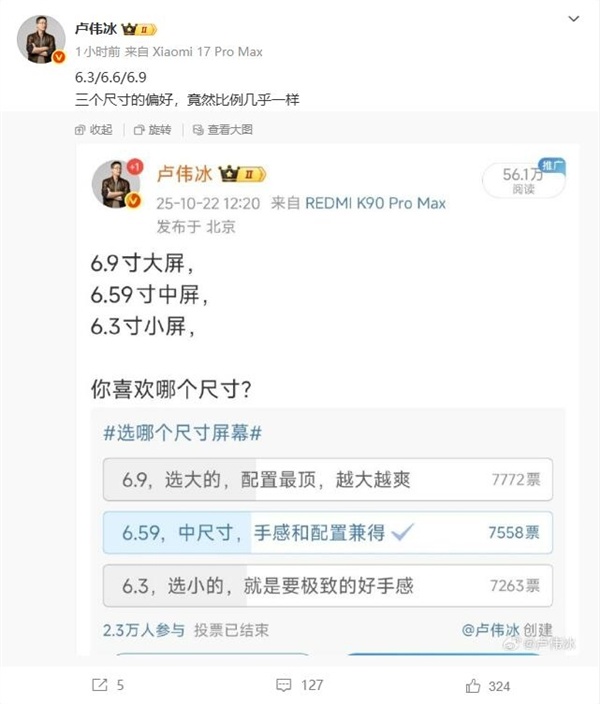Collapse the image with 收起
600x704 pixels.
pyautogui.click(x=94, y=130)
